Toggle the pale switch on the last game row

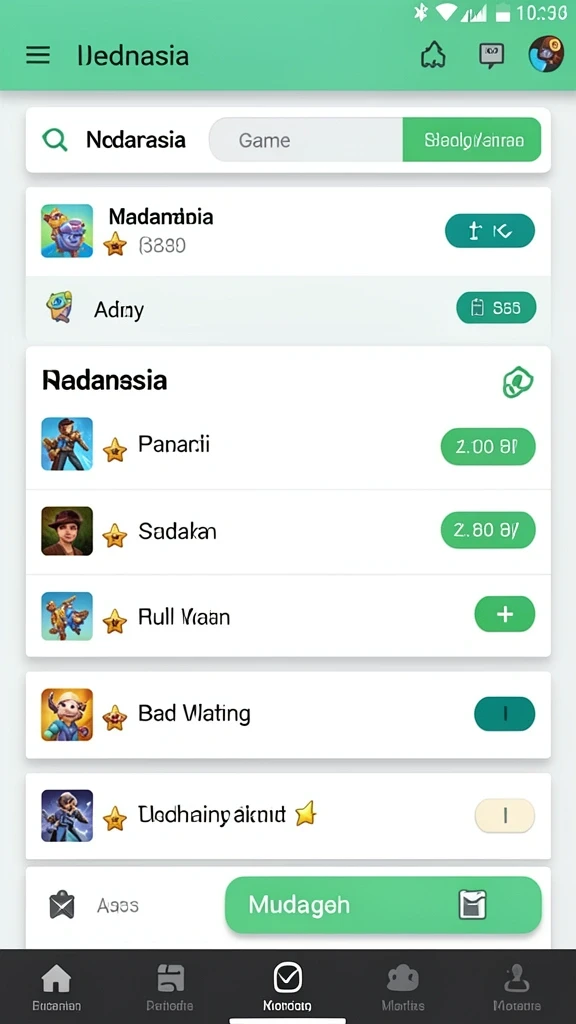tap(505, 815)
